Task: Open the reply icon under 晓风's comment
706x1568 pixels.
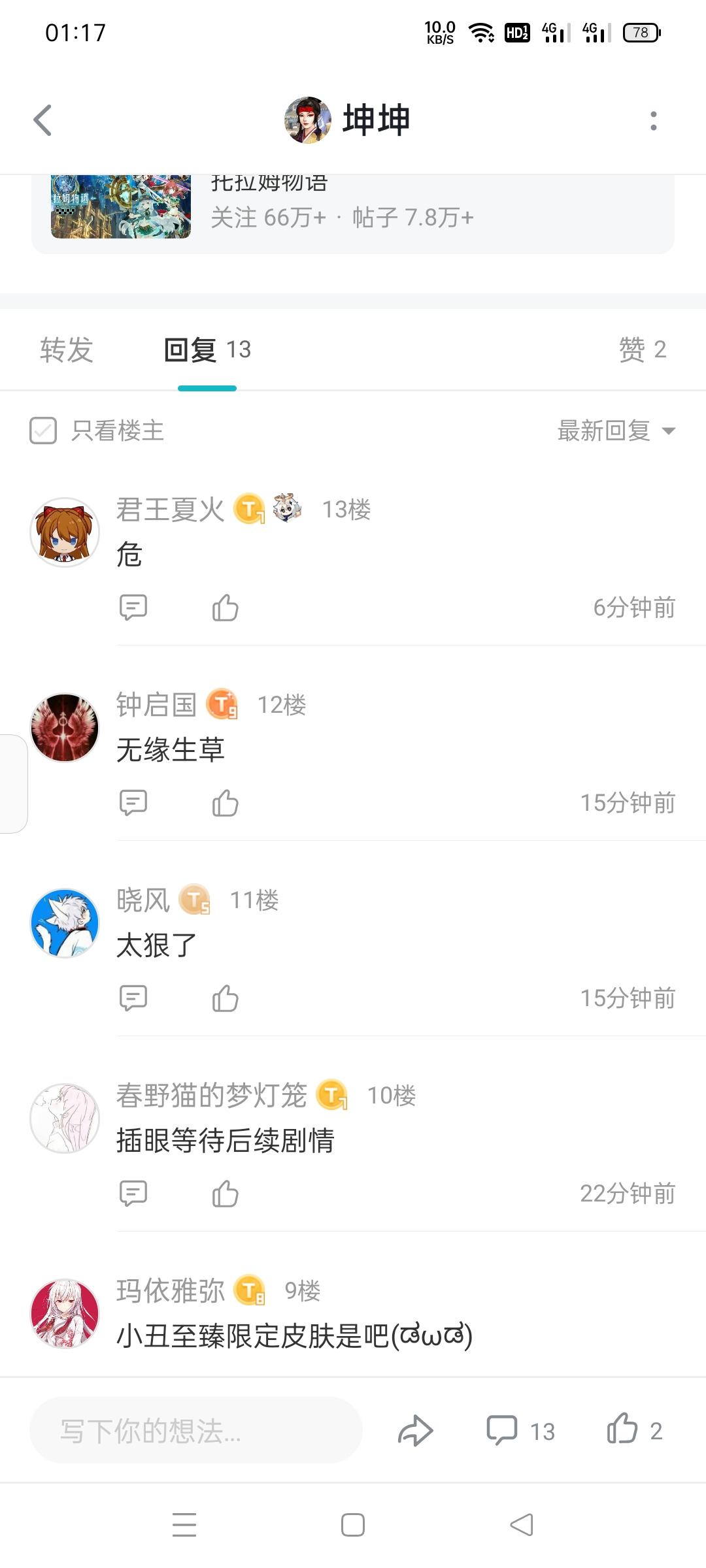Action: point(133,998)
